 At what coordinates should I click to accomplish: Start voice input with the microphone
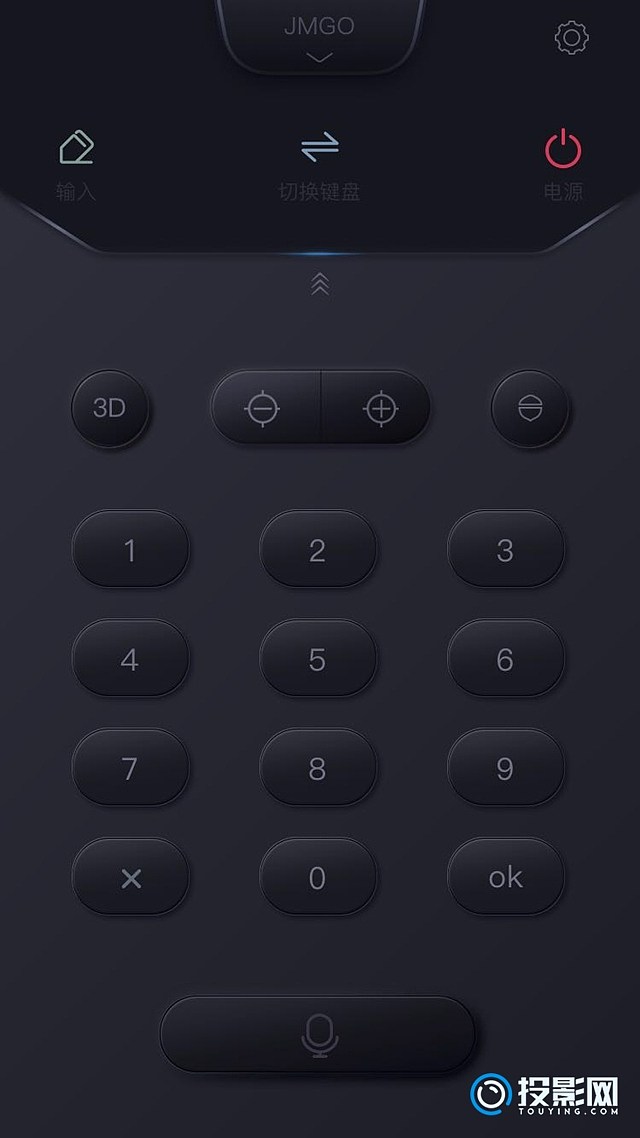318,1035
